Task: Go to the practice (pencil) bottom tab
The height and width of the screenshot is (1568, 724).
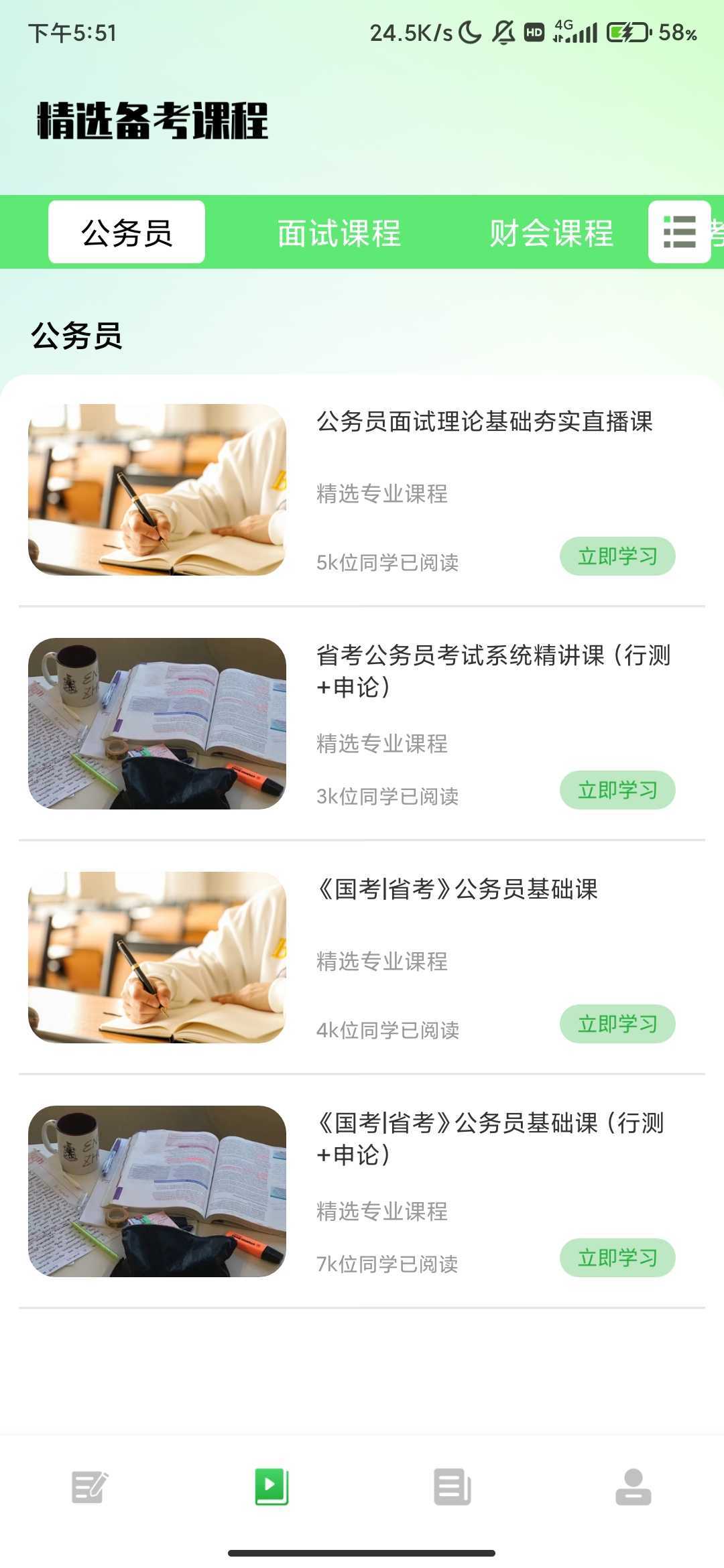Action: [90, 1487]
